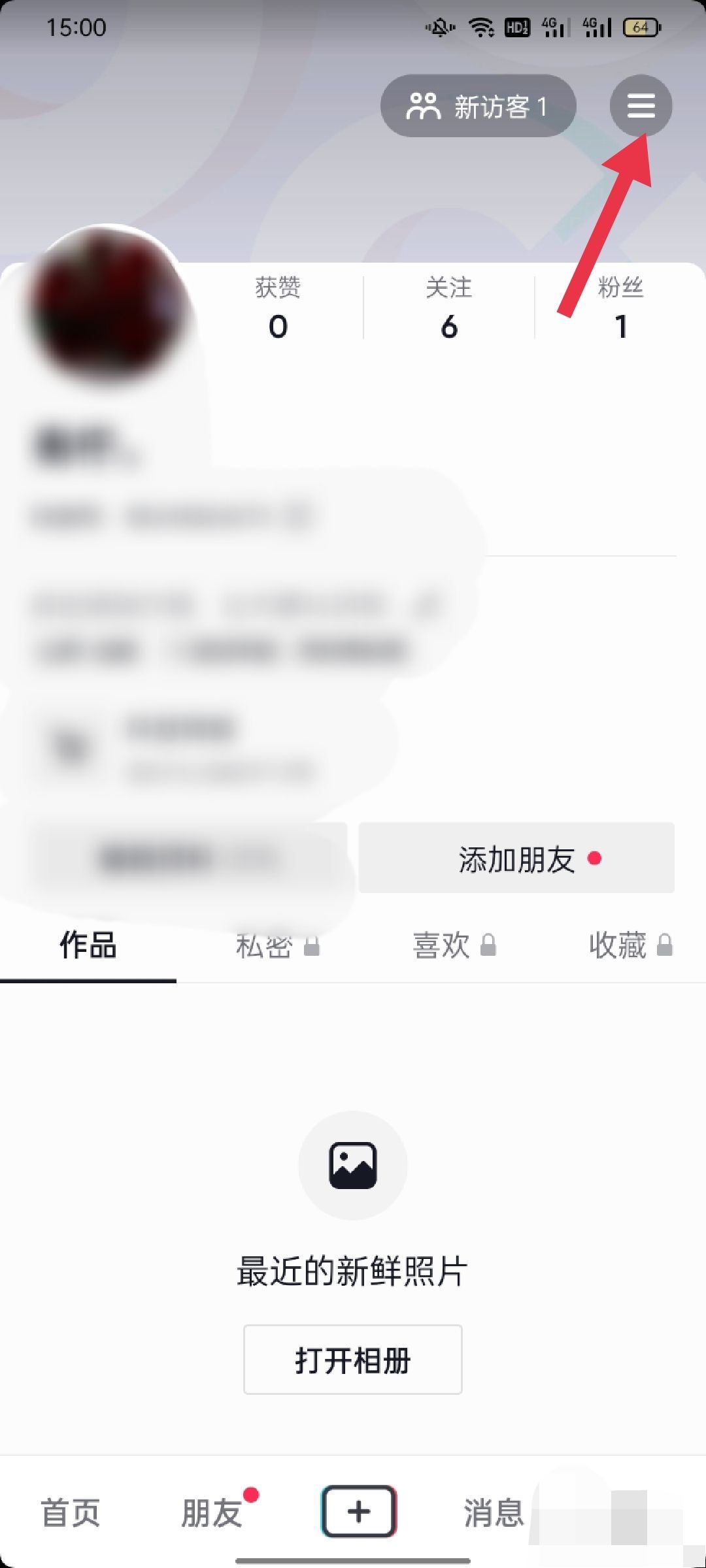This screenshot has width=706, height=1568.
Task: Open the hamburger menu at top right
Action: [641, 106]
